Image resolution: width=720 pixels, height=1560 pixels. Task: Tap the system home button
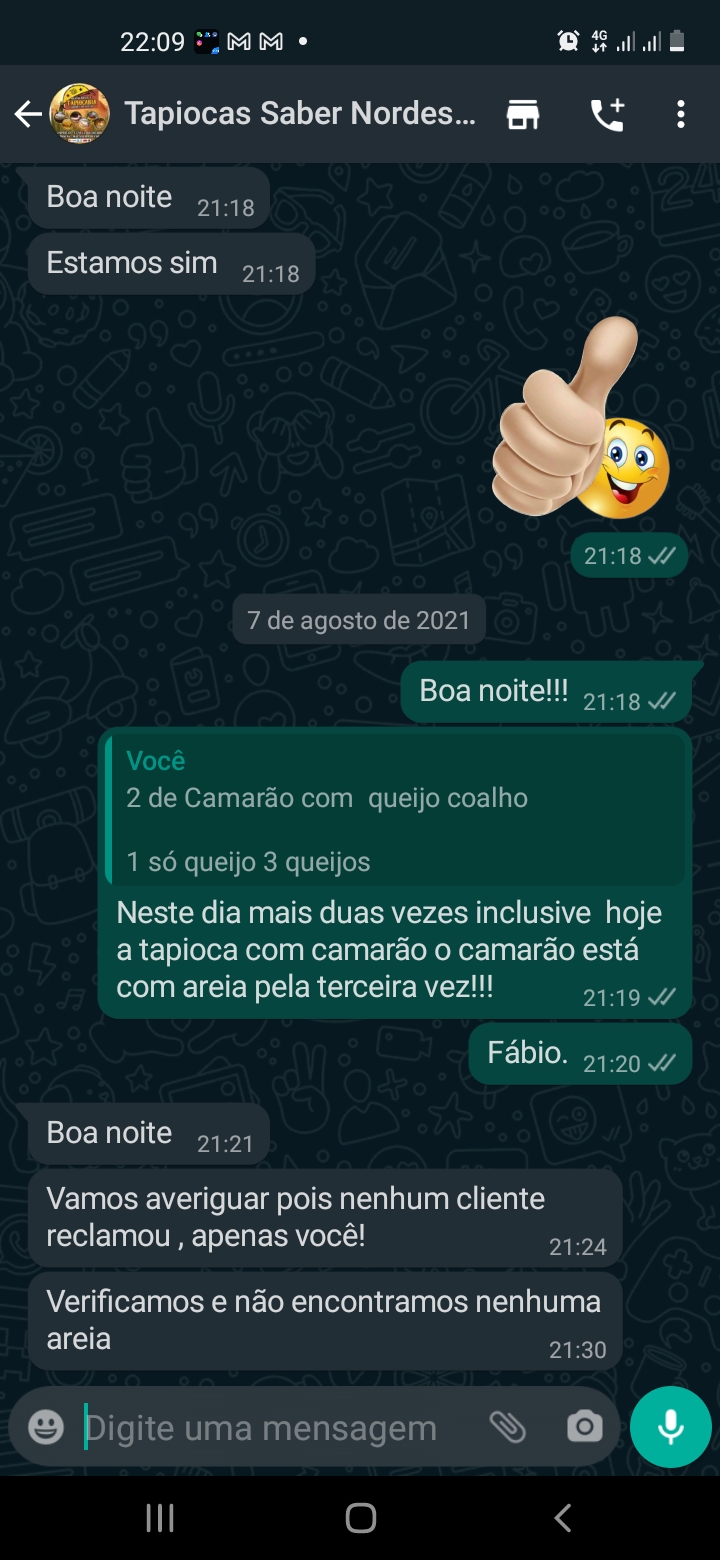click(x=360, y=1518)
